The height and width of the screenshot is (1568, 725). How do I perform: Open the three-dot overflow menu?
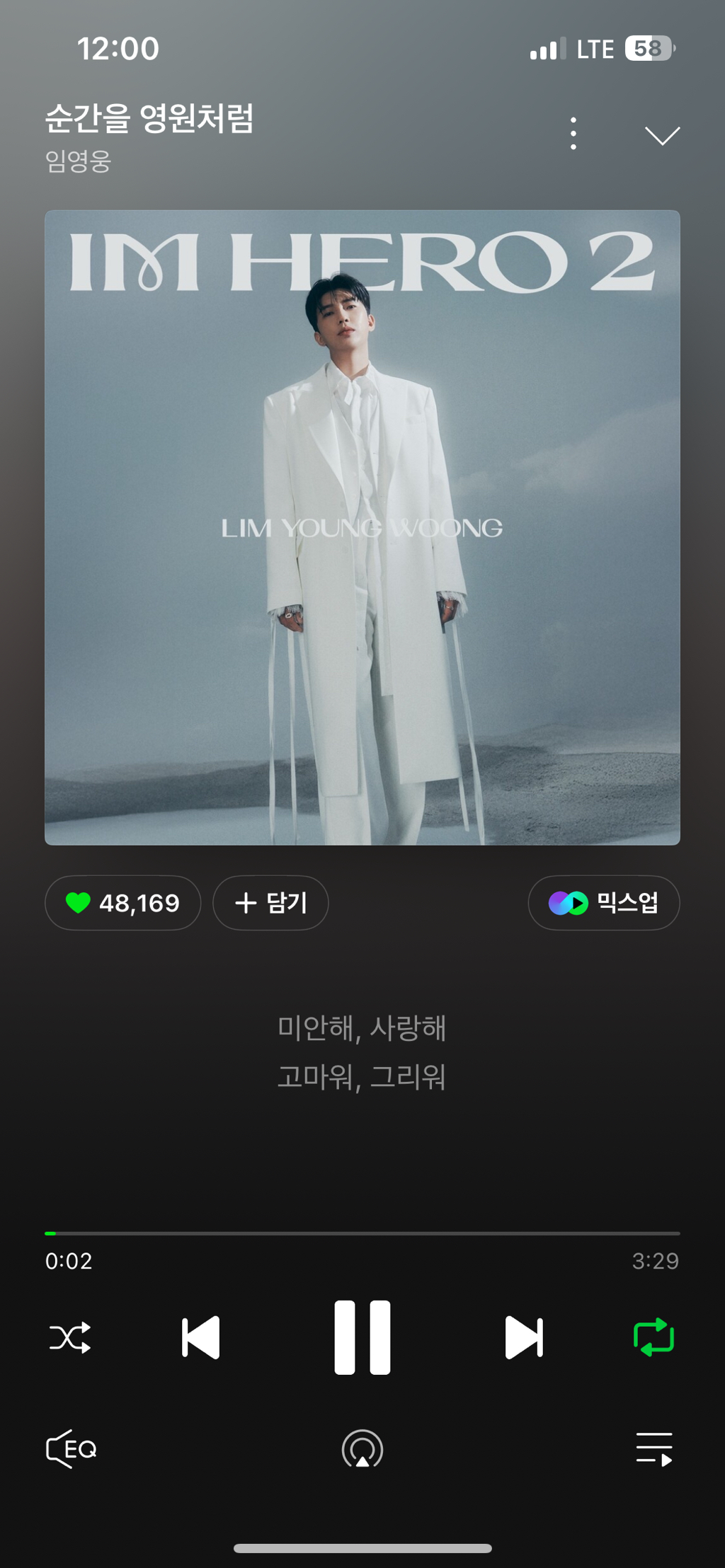[573, 134]
